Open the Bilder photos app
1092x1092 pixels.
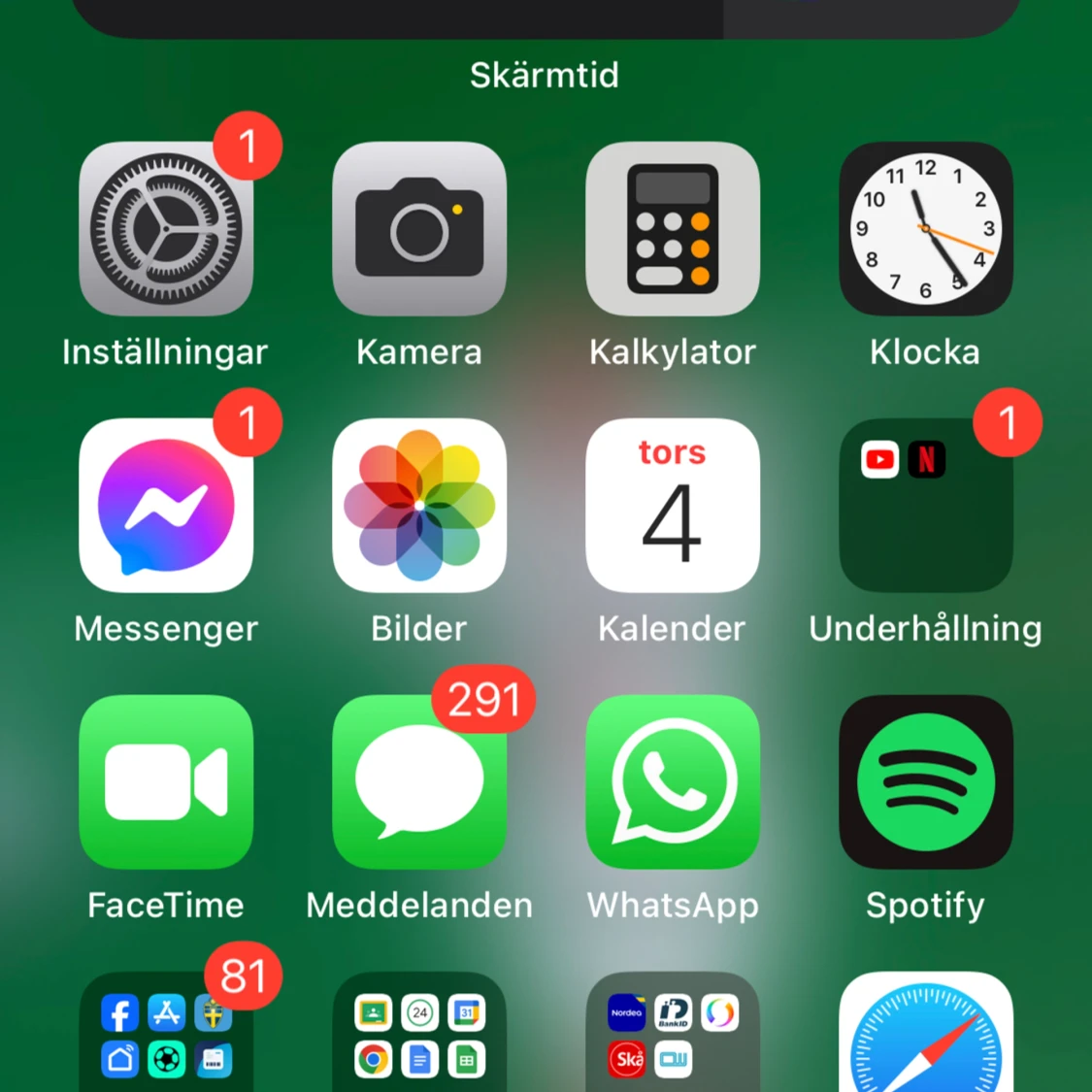pyautogui.click(x=419, y=506)
